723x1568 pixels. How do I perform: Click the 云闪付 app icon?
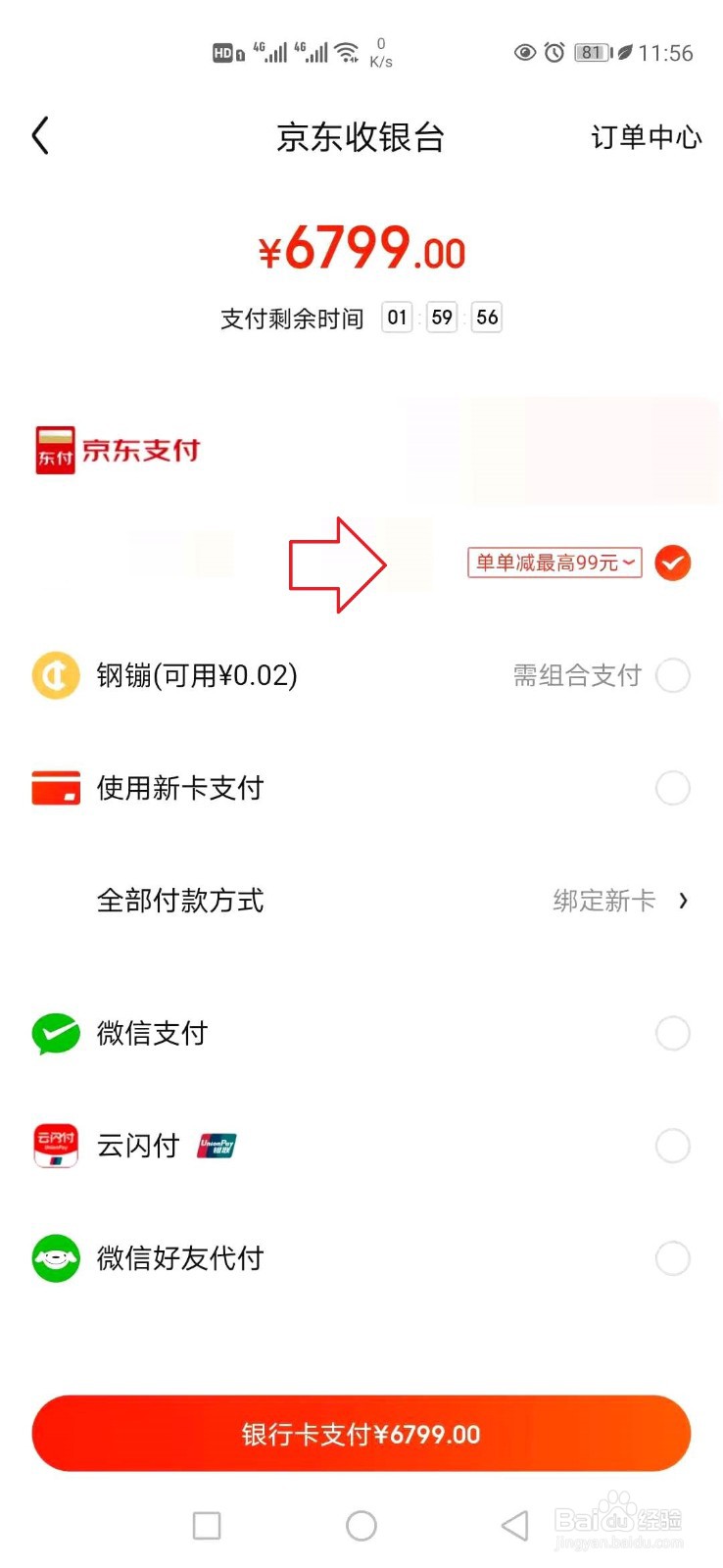(56, 1145)
